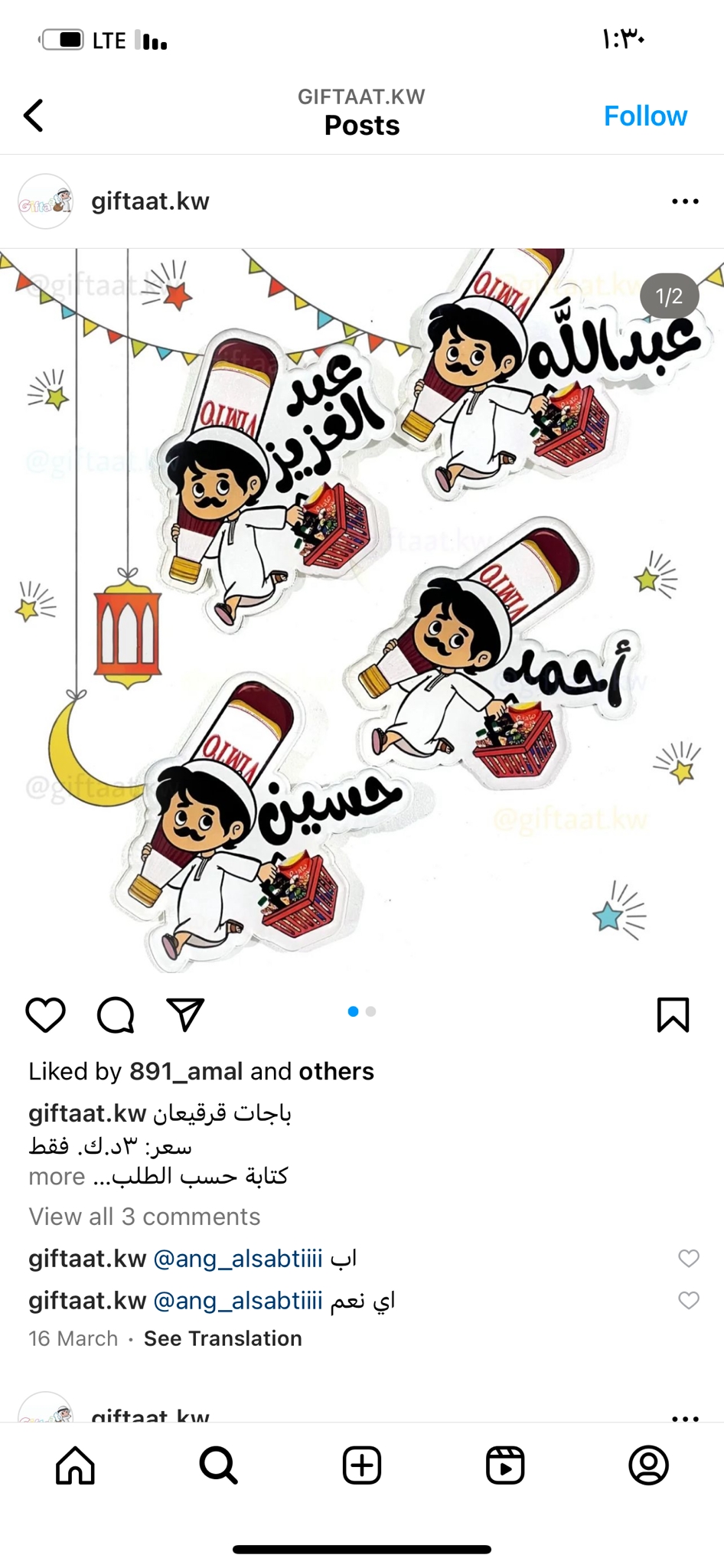Image resolution: width=724 pixels, height=1568 pixels.
Task: Go to the Home tab
Action: click(x=75, y=1465)
